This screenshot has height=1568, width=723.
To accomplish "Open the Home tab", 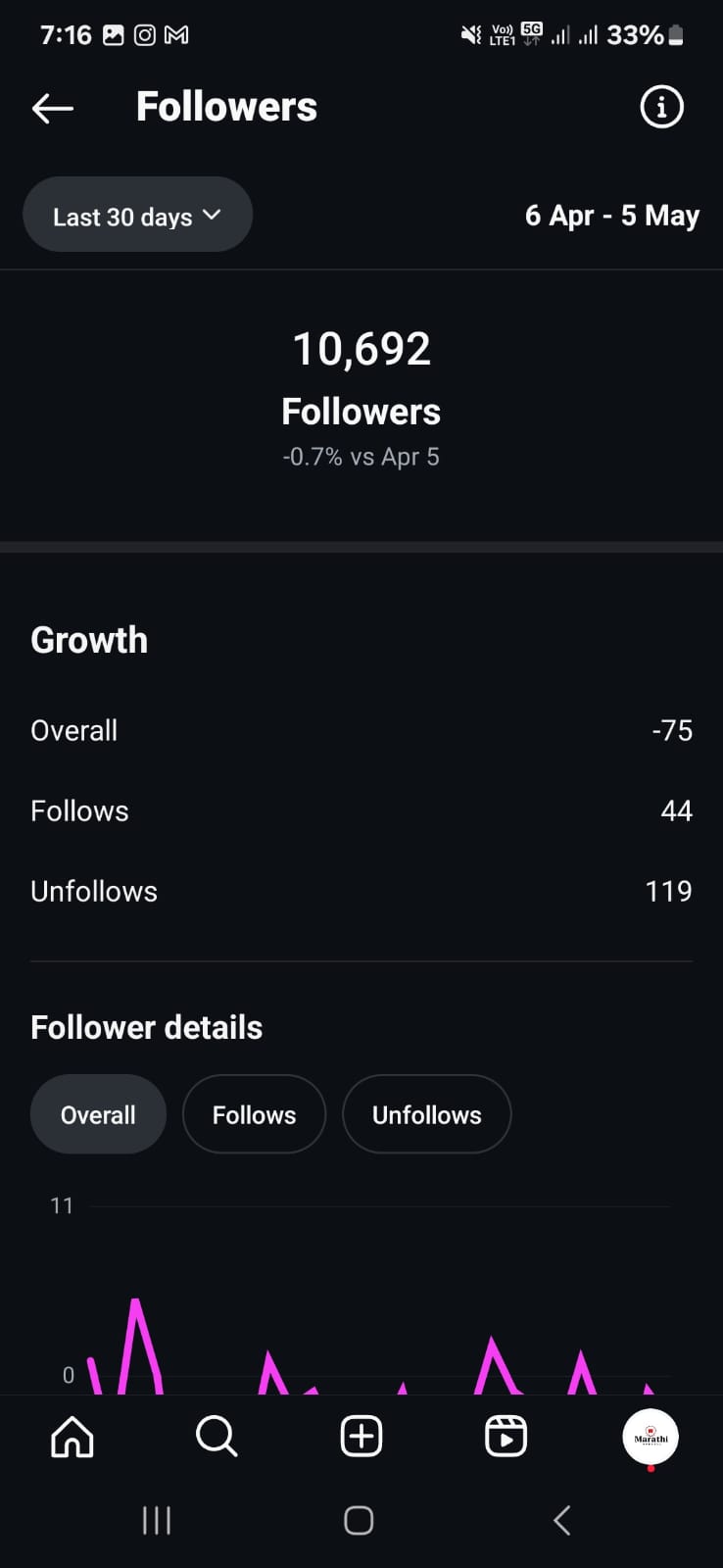I will pyautogui.click(x=72, y=1437).
